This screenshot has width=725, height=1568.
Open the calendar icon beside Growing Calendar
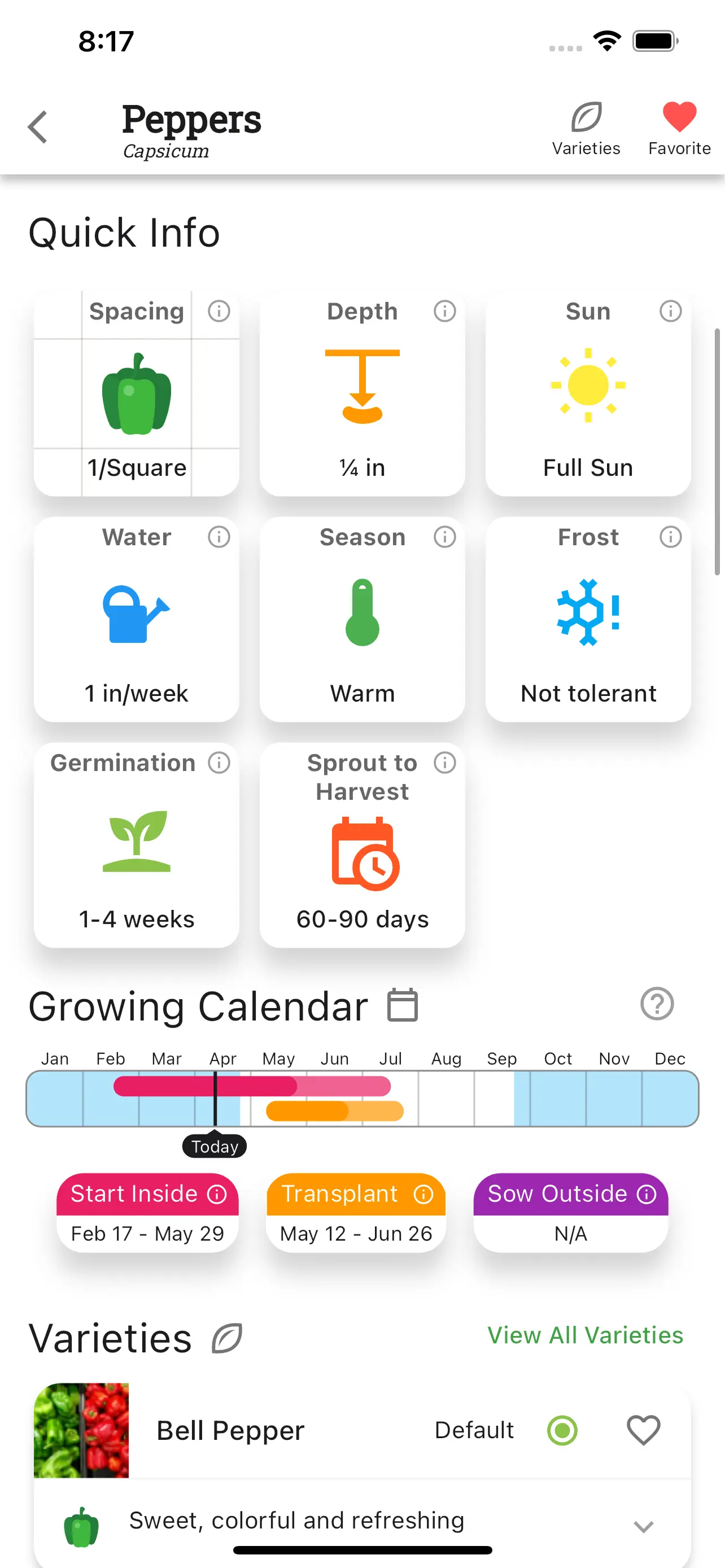[x=403, y=1005]
